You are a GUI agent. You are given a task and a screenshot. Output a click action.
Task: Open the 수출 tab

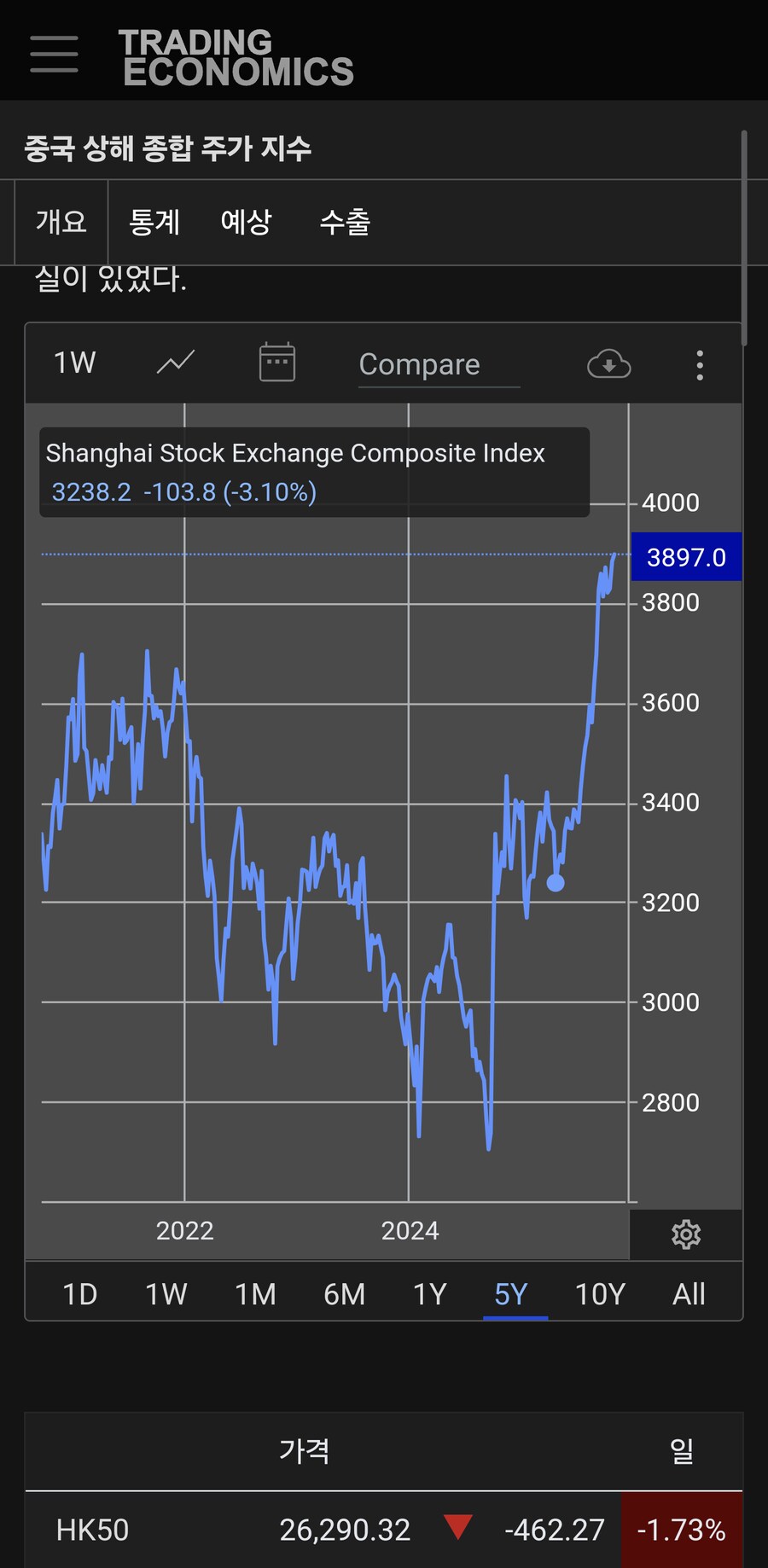(345, 222)
